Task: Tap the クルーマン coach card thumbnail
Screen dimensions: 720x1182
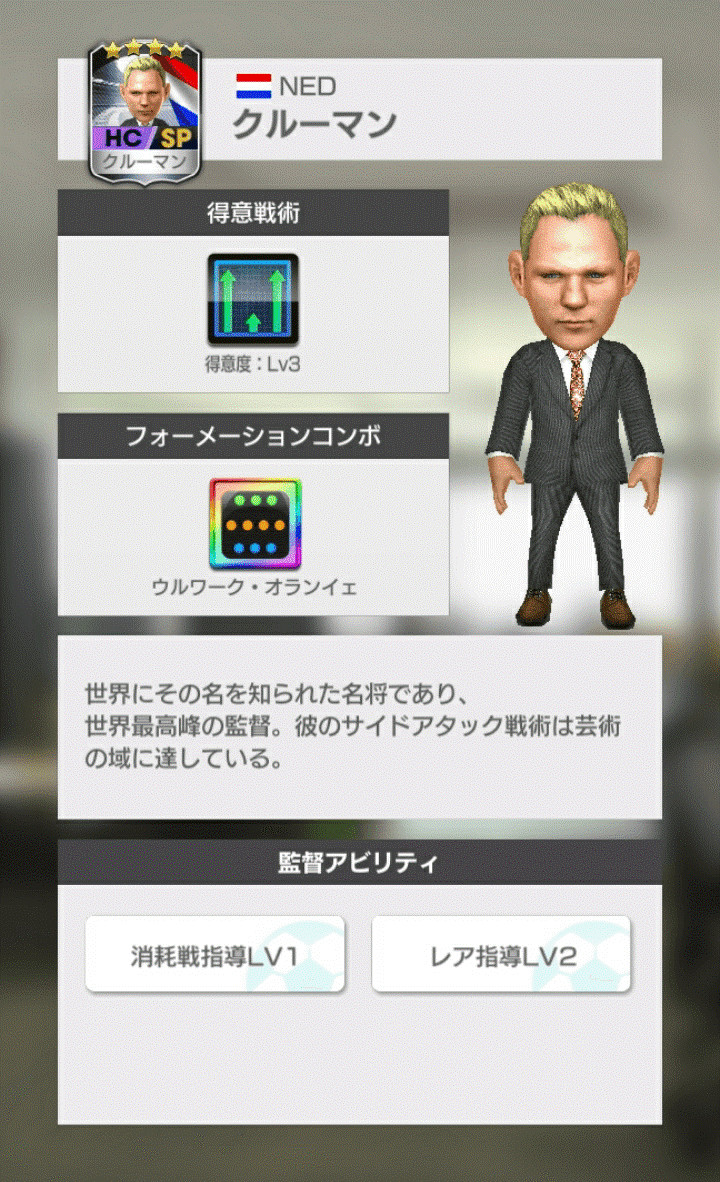Action: pyautogui.click(x=145, y=112)
